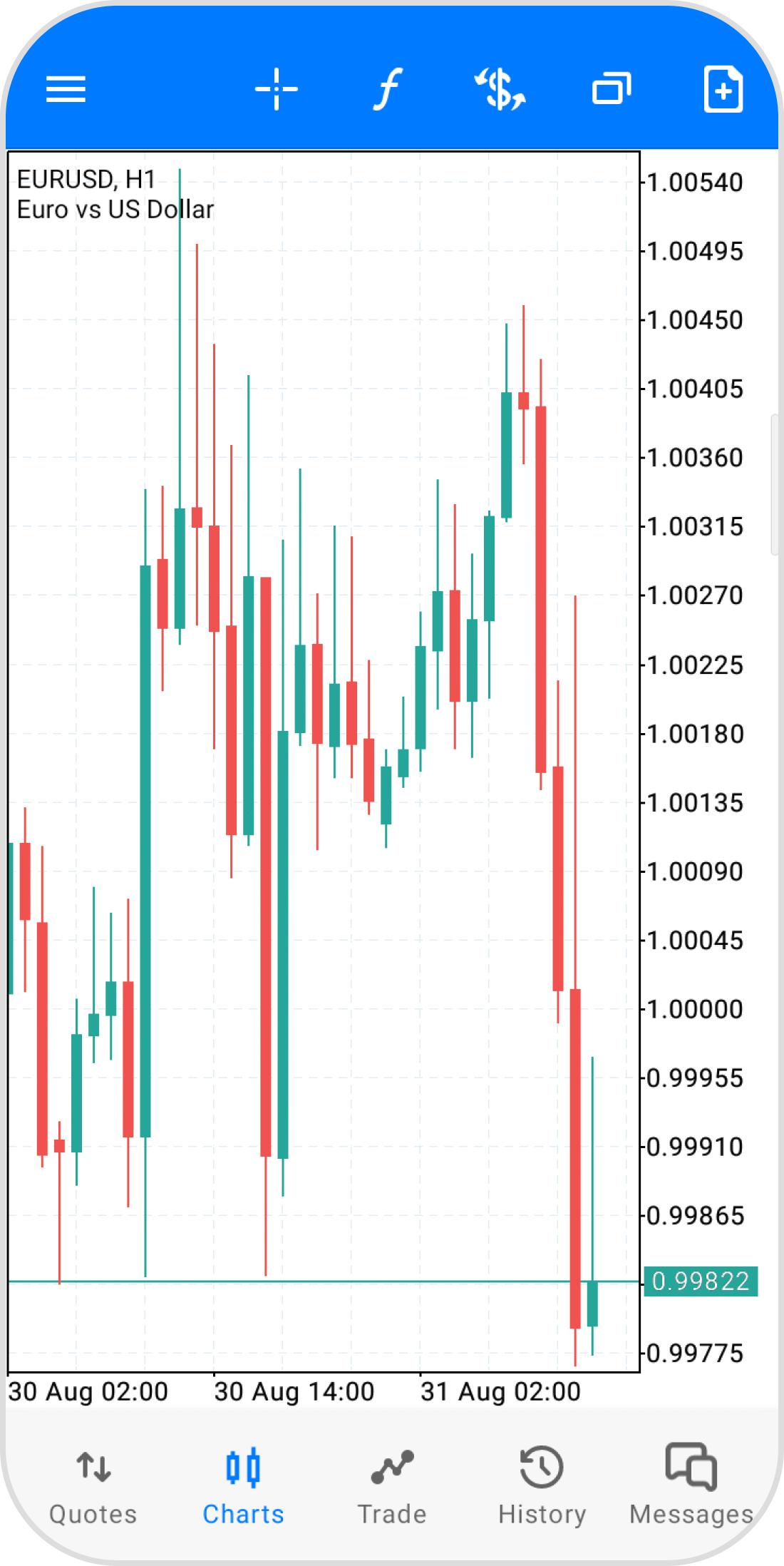784x1566 pixels.
Task: Open the hamburger menu
Action: 66,89
